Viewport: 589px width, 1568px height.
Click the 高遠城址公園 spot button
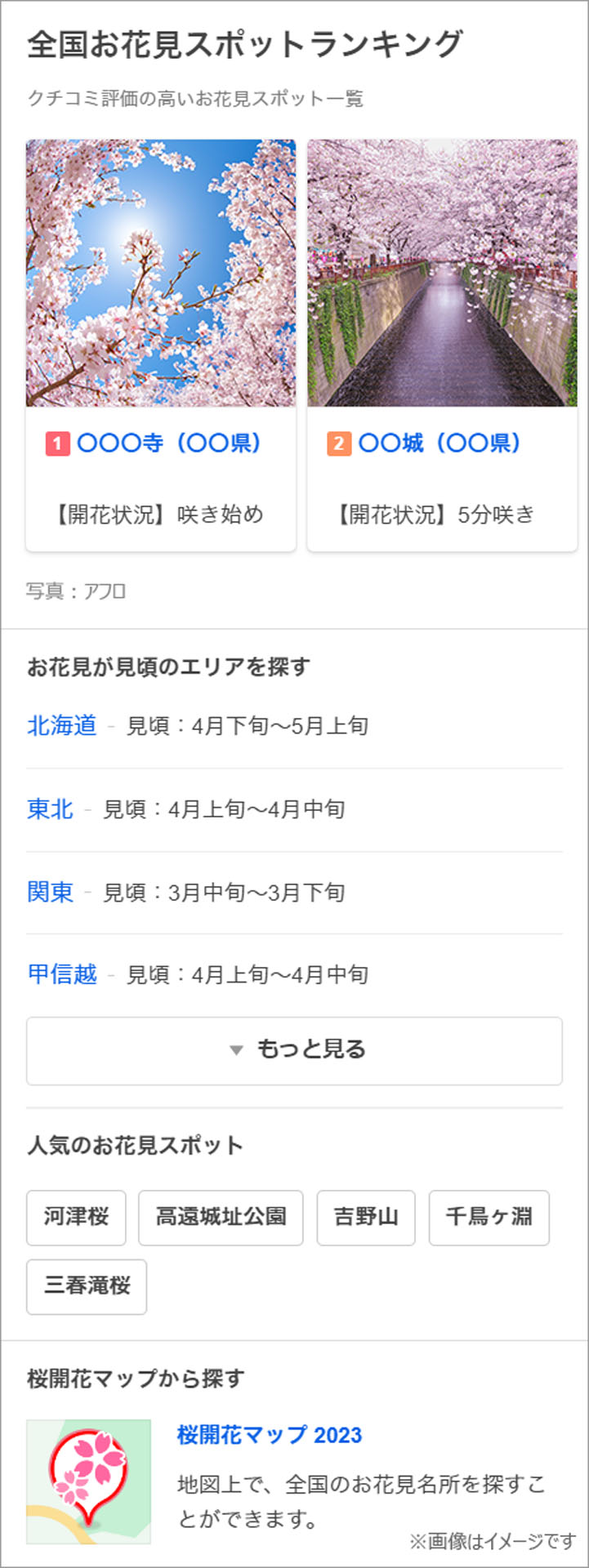[221, 1218]
